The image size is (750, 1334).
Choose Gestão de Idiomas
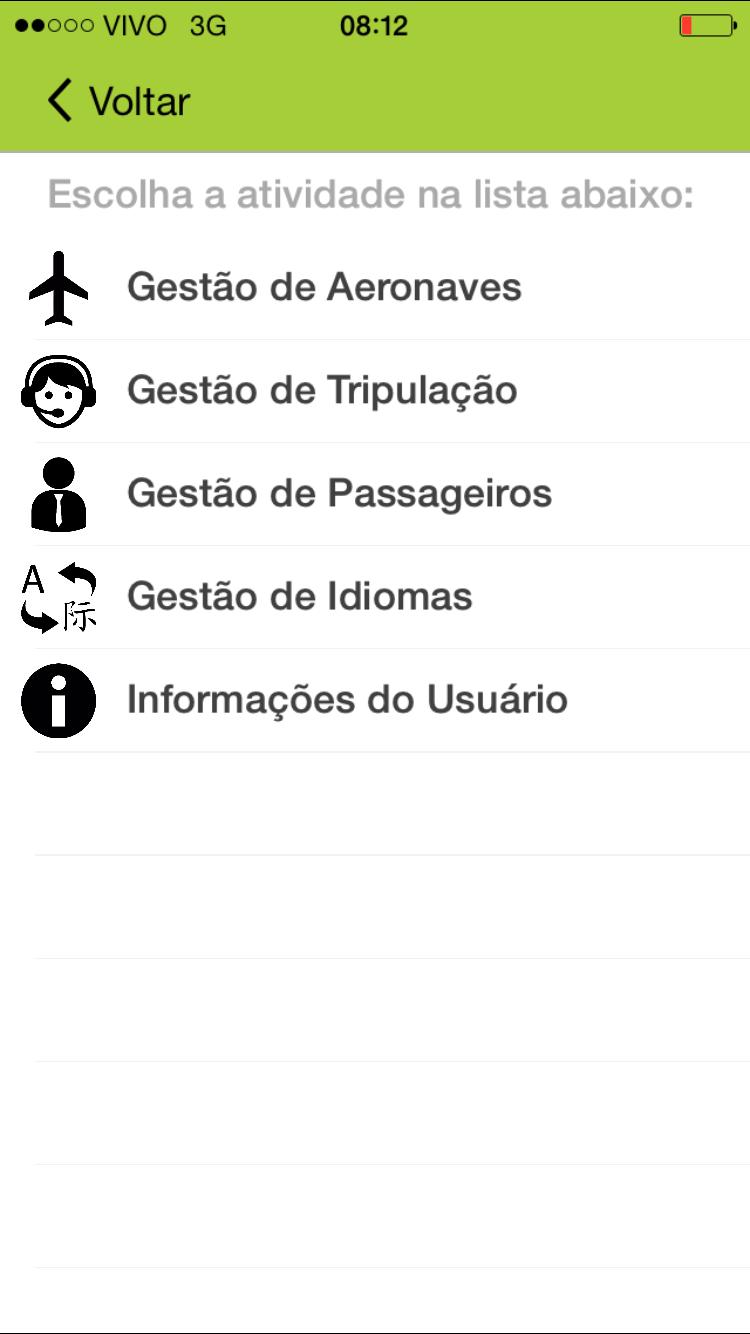(x=299, y=597)
